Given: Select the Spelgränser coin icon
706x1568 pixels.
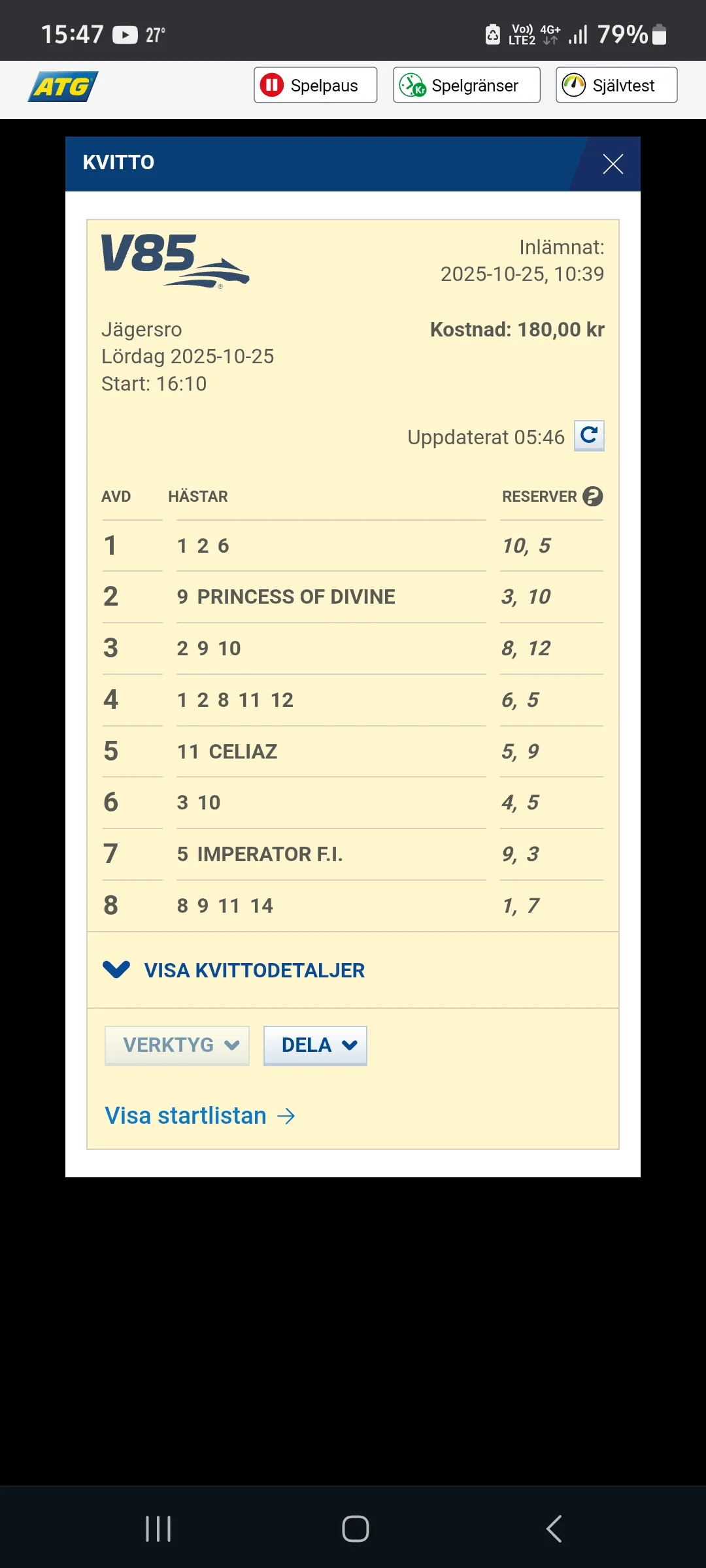Looking at the screenshot, I should coord(414,84).
